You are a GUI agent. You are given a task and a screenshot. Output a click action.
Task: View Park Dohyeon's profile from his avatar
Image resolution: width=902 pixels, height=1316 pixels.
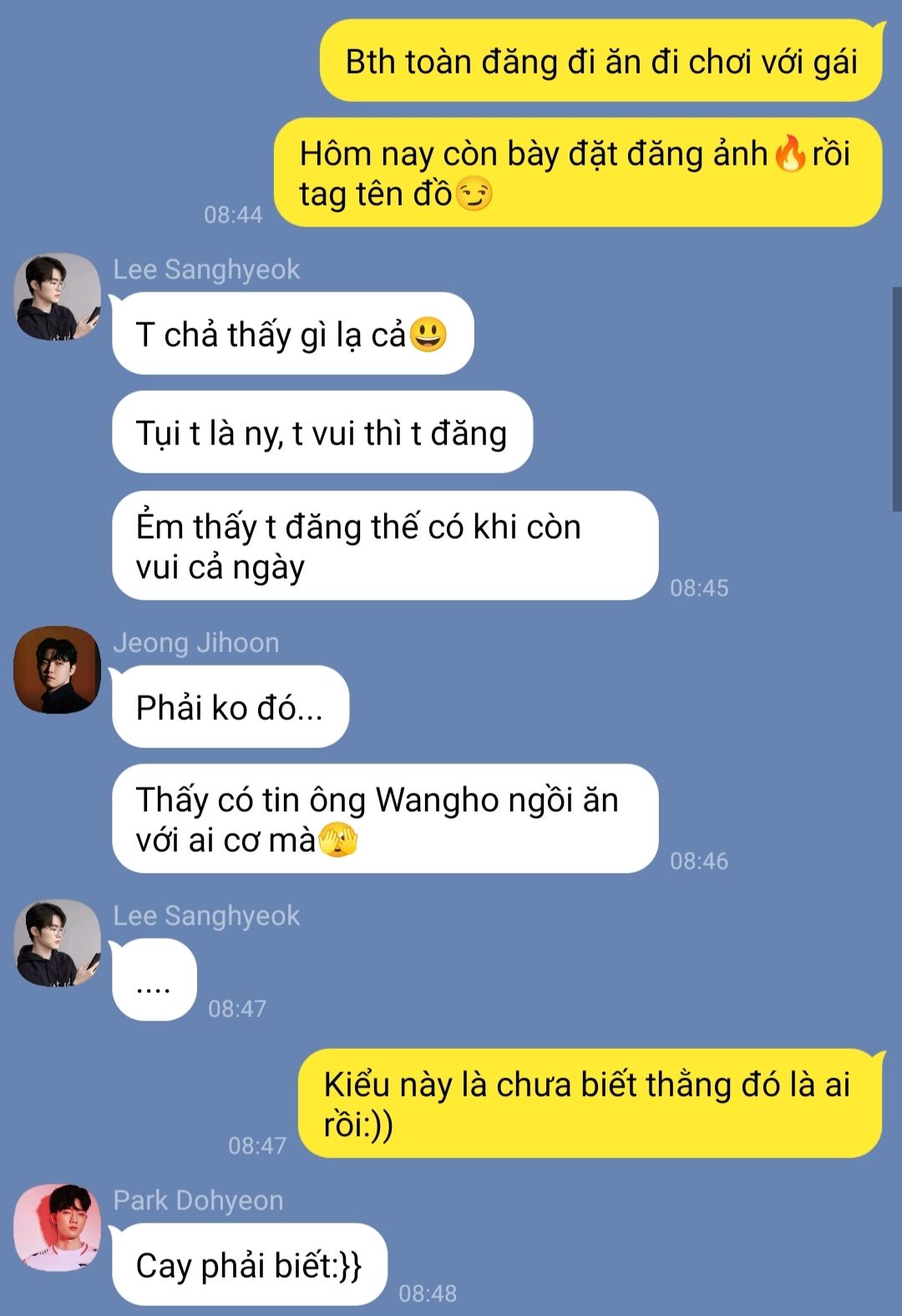[57, 1227]
